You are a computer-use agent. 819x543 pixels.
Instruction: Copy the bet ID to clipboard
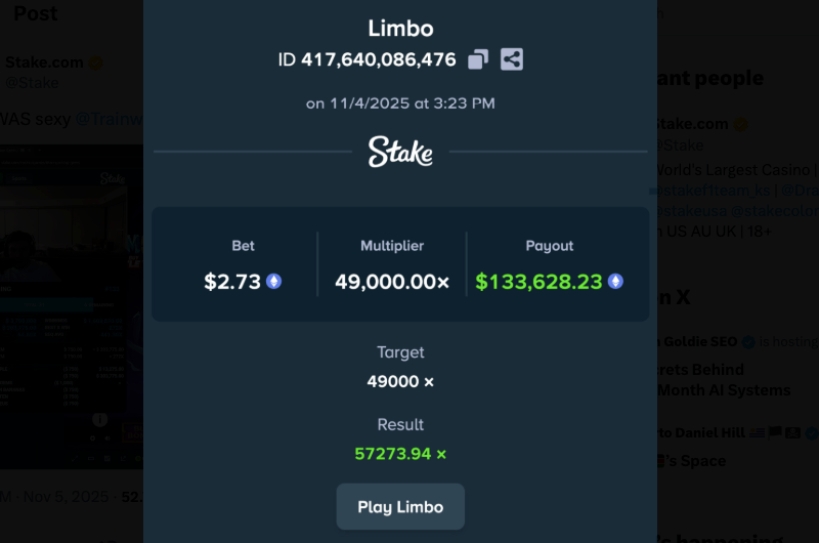[x=478, y=59]
